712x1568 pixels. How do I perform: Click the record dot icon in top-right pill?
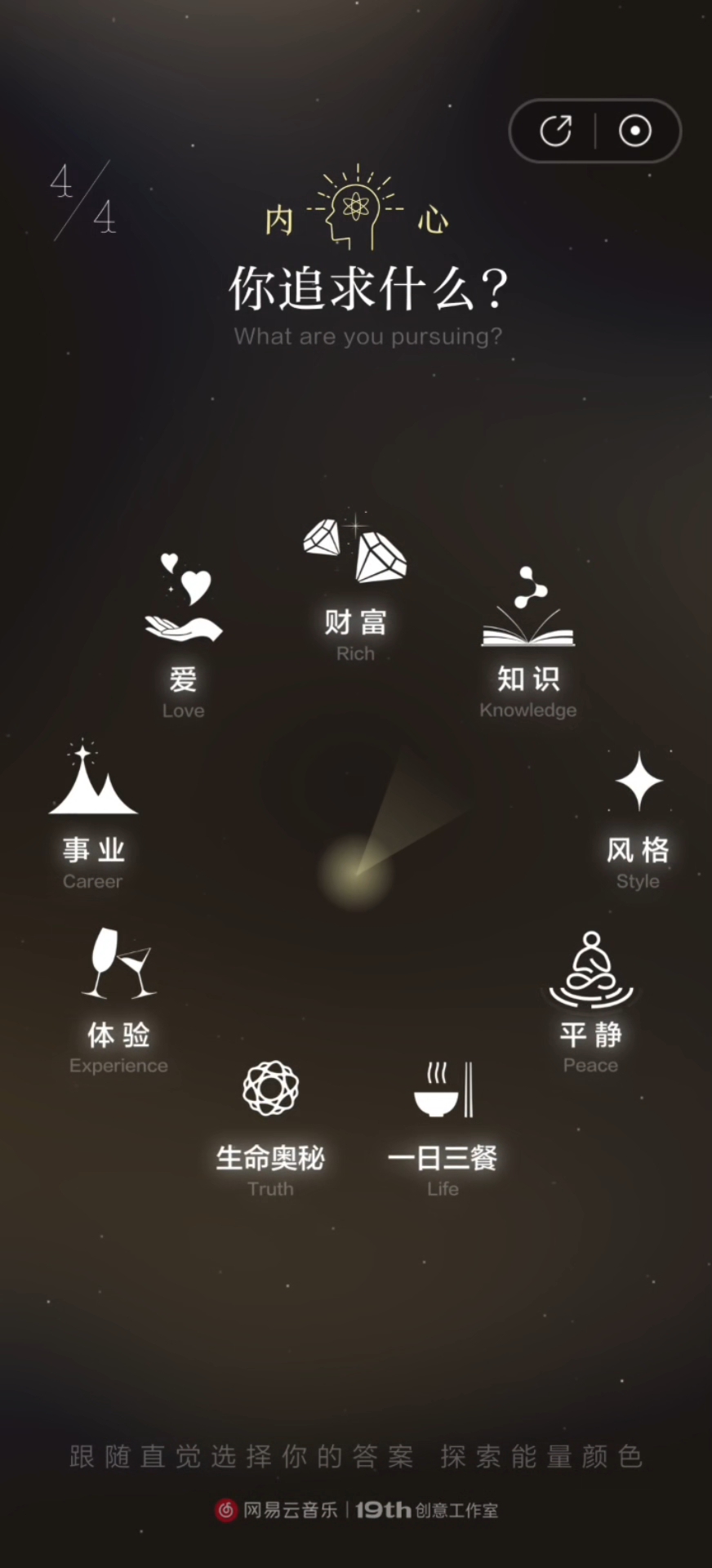pyautogui.click(x=634, y=130)
